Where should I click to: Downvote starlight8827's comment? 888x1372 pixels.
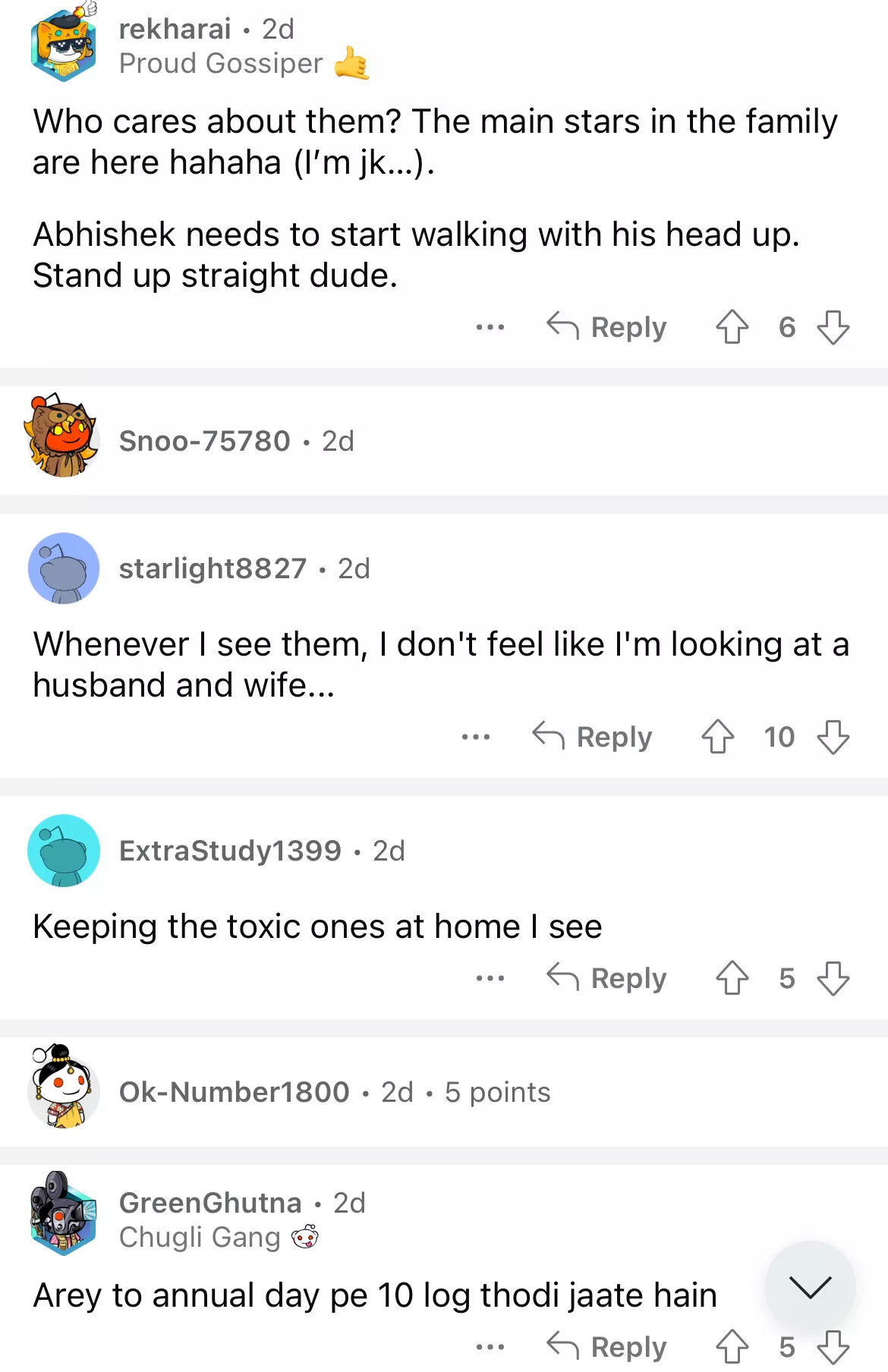[833, 737]
